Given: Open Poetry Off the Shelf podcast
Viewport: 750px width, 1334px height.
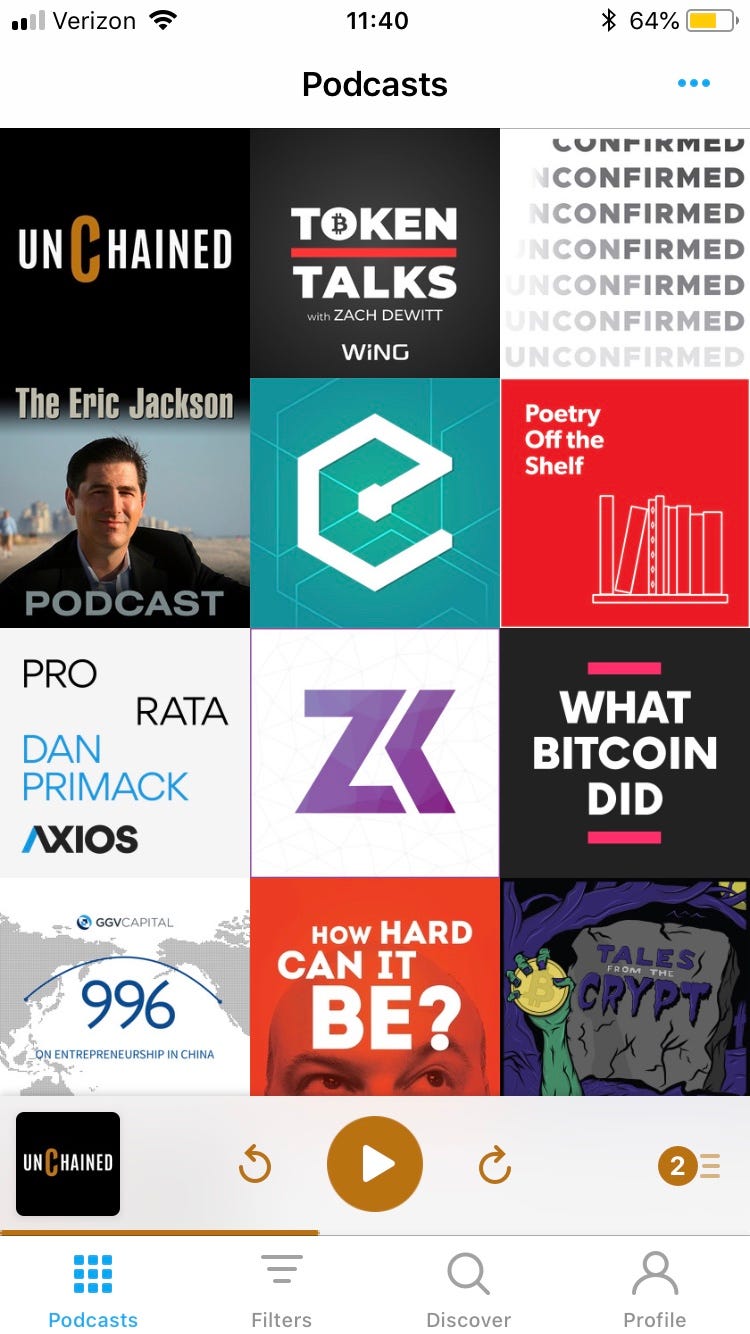Looking at the screenshot, I should click(625, 502).
